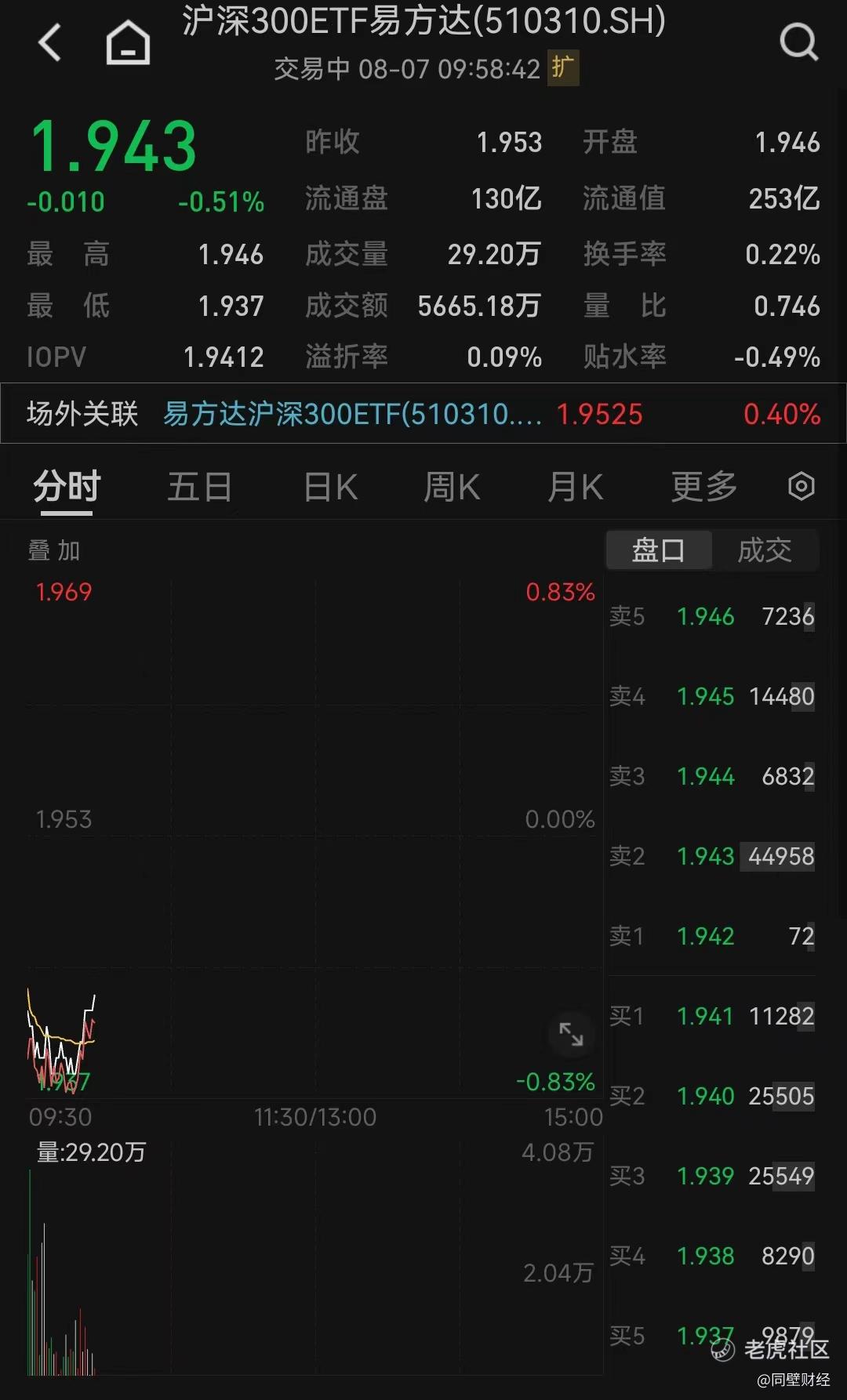
Task: Switch to the 月K chart tab
Action: [575, 487]
